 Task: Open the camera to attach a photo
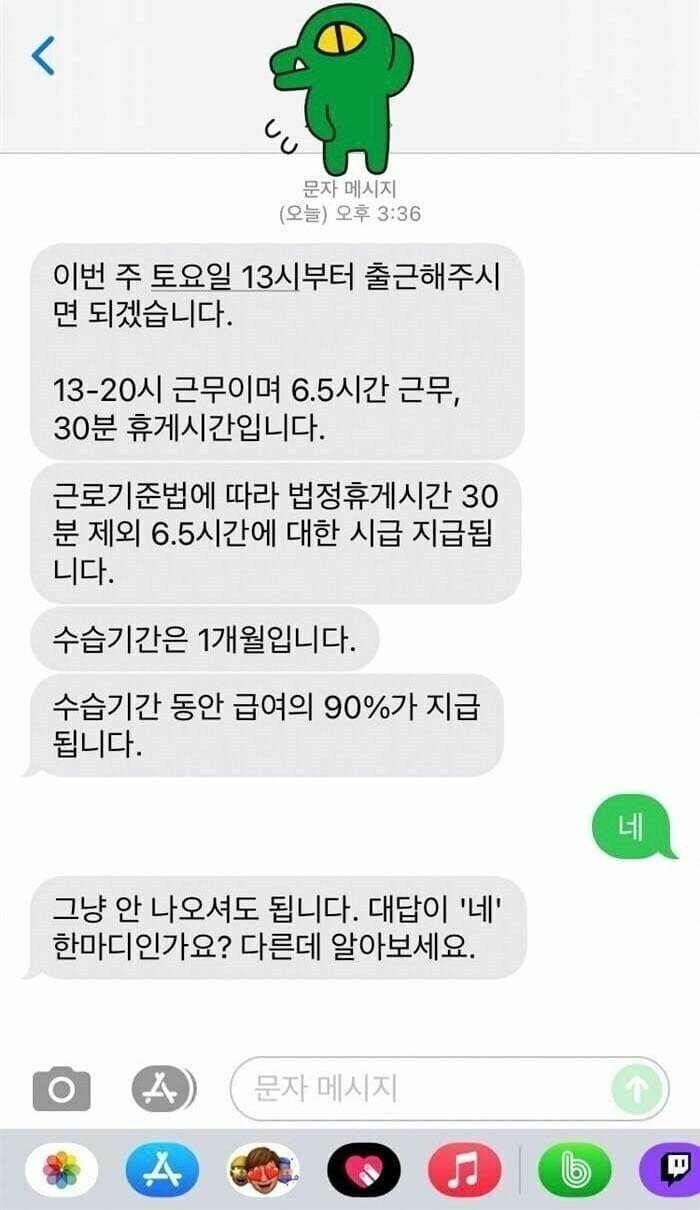pos(61,1089)
